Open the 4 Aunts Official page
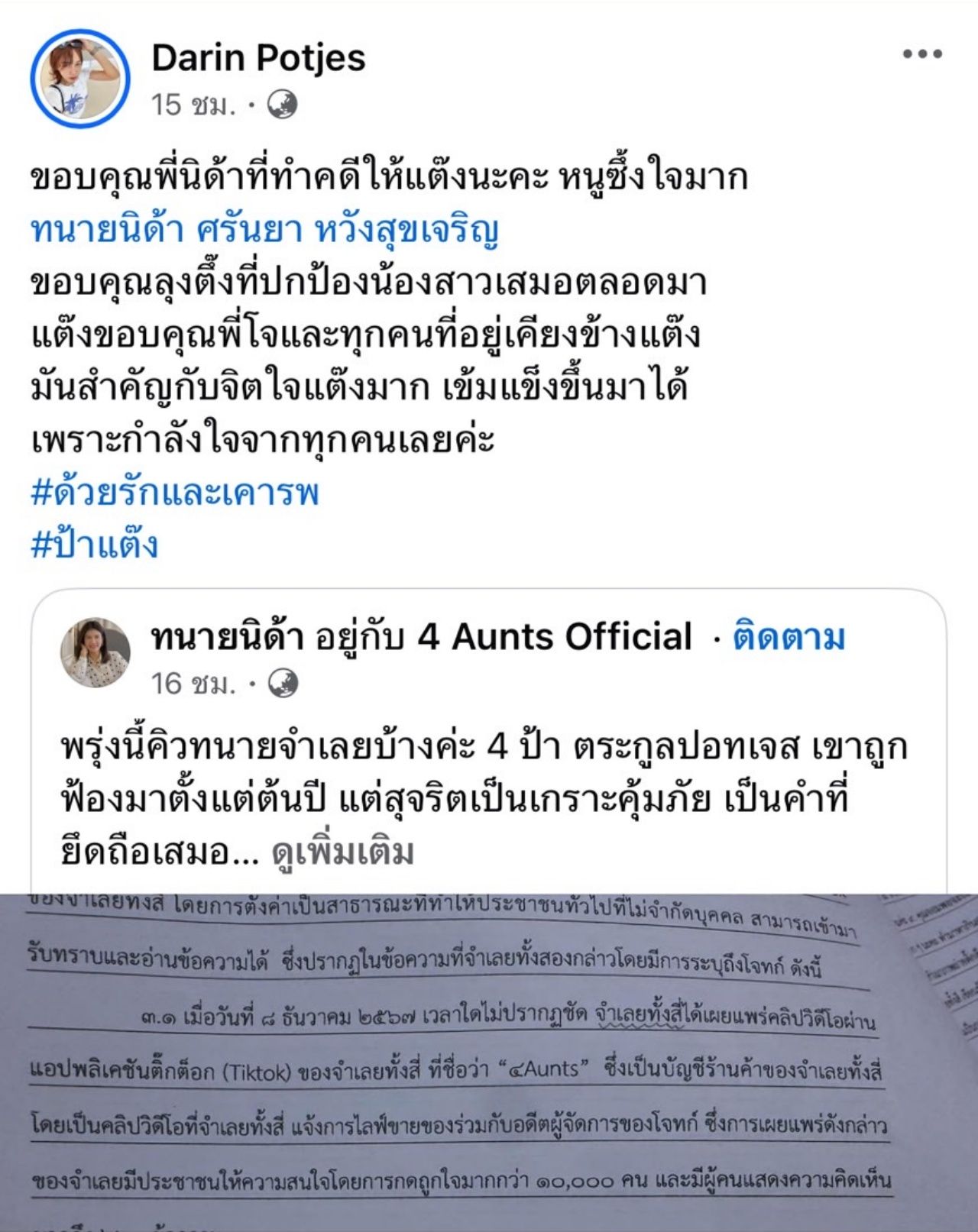The image size is (978, 1232). [x=555, y=637]
